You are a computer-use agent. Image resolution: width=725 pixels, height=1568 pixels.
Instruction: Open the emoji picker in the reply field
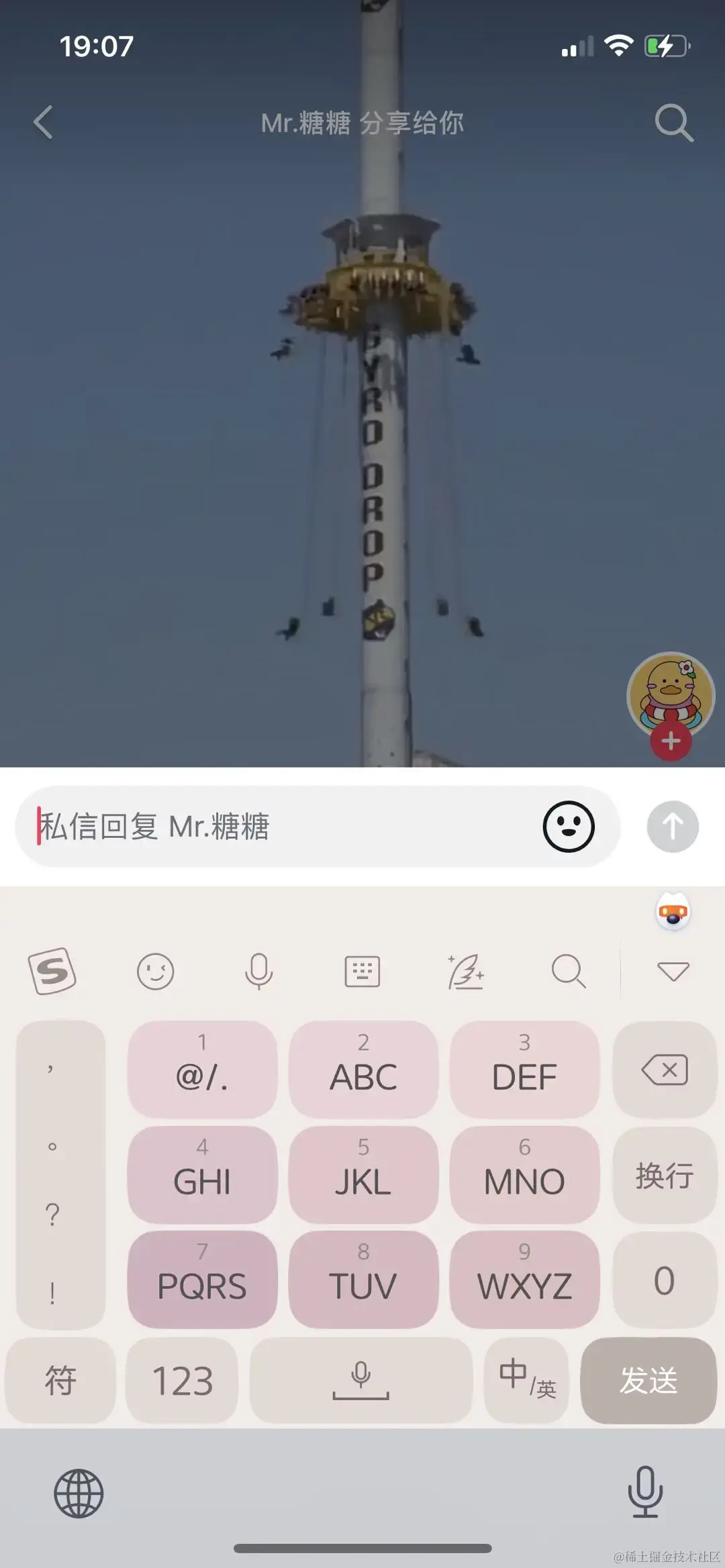[569, 826]
